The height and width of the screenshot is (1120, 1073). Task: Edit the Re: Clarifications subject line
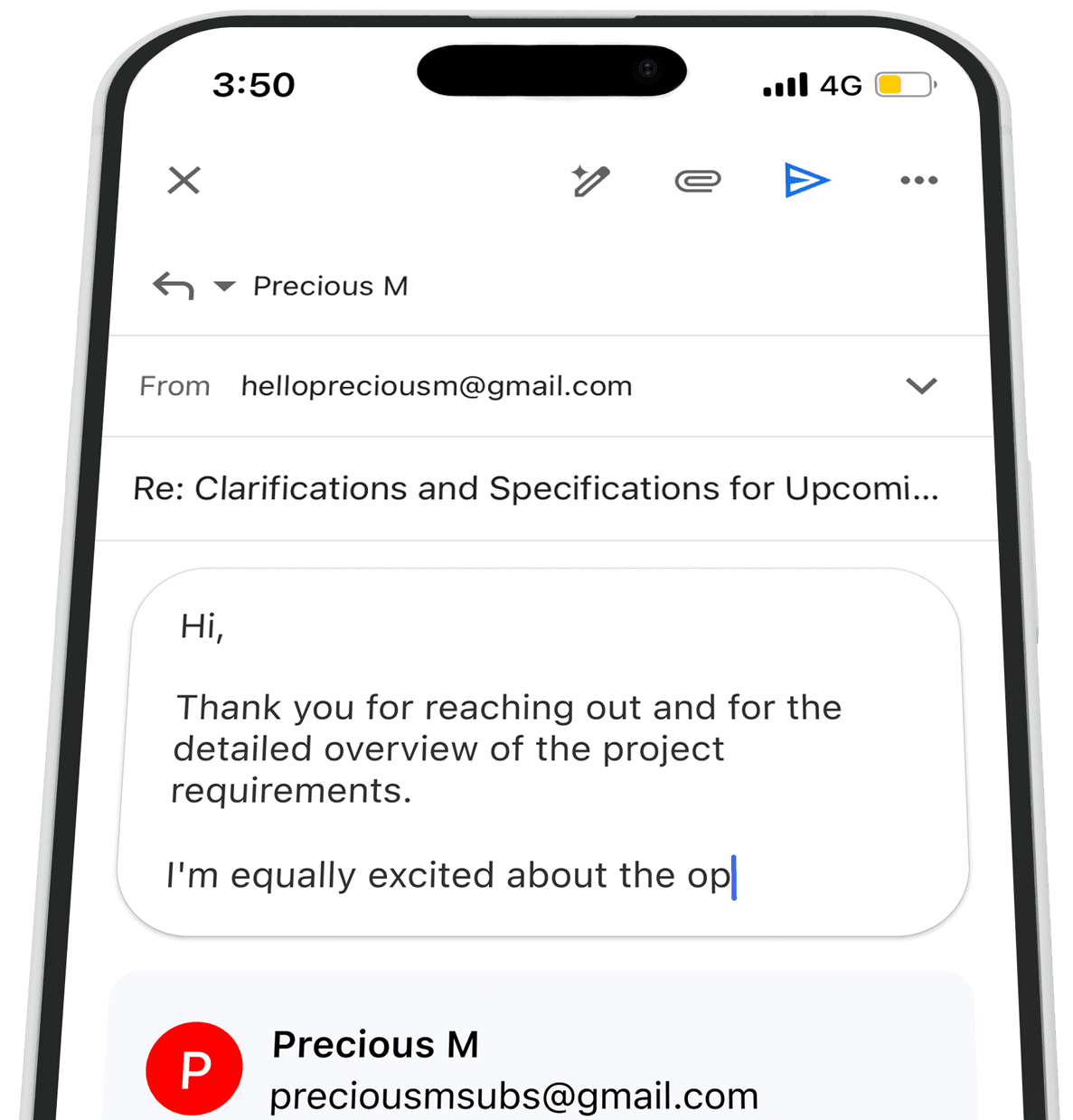coord(535,489)
